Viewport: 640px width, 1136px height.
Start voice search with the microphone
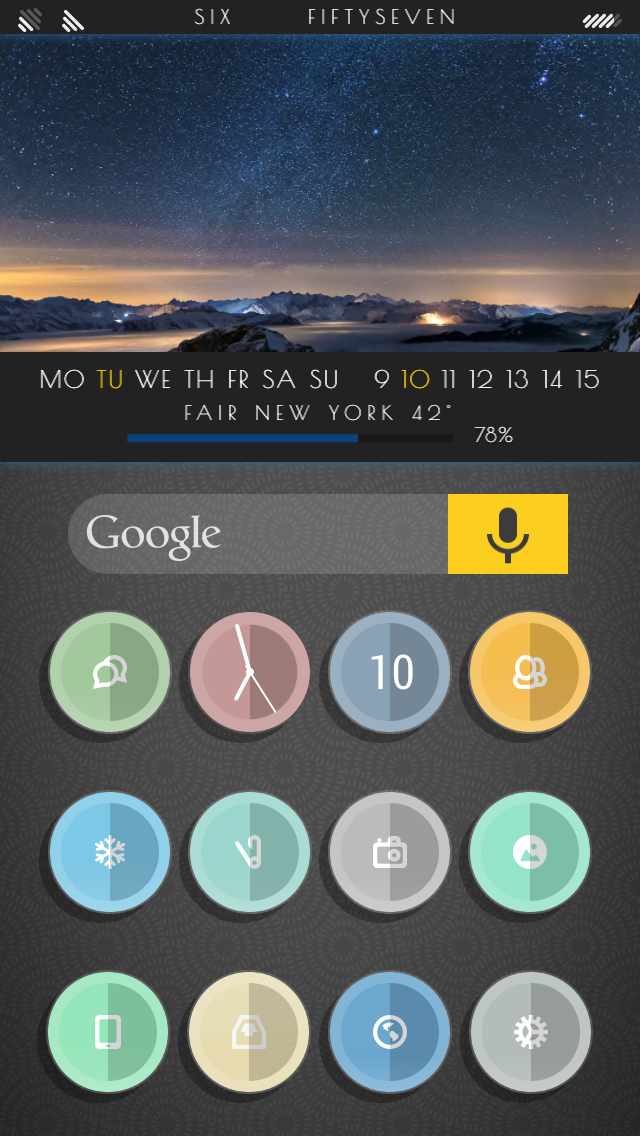(507, 534)
